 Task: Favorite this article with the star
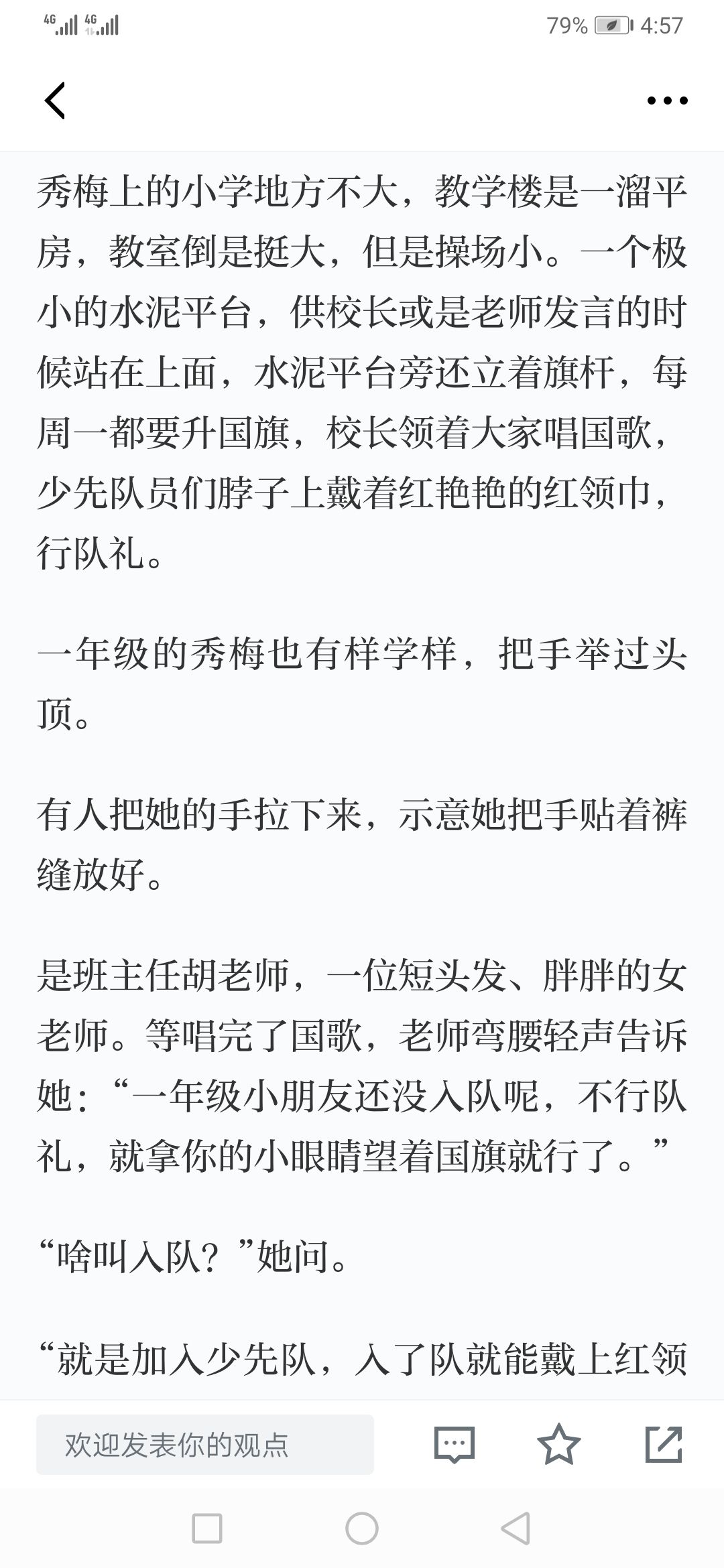[x=558, y=1444]
